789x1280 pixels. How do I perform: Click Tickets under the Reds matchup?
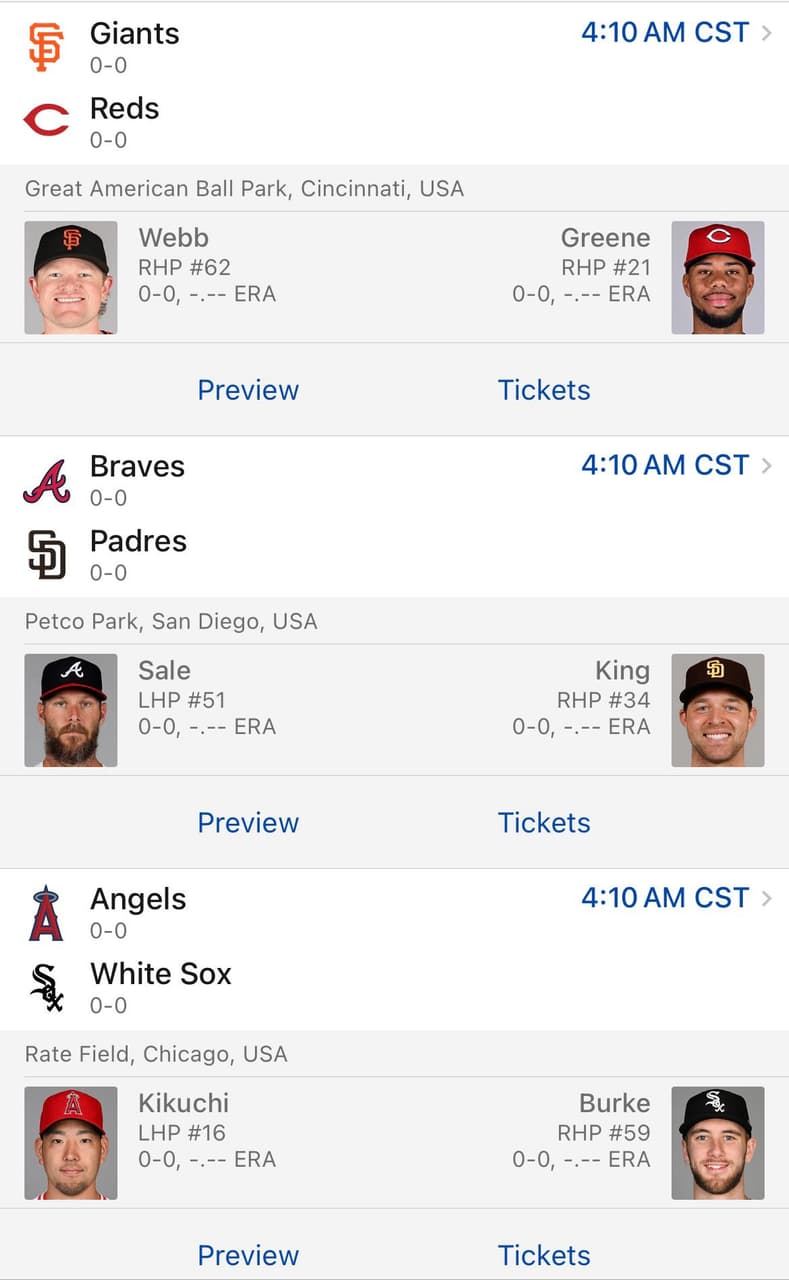544,390
